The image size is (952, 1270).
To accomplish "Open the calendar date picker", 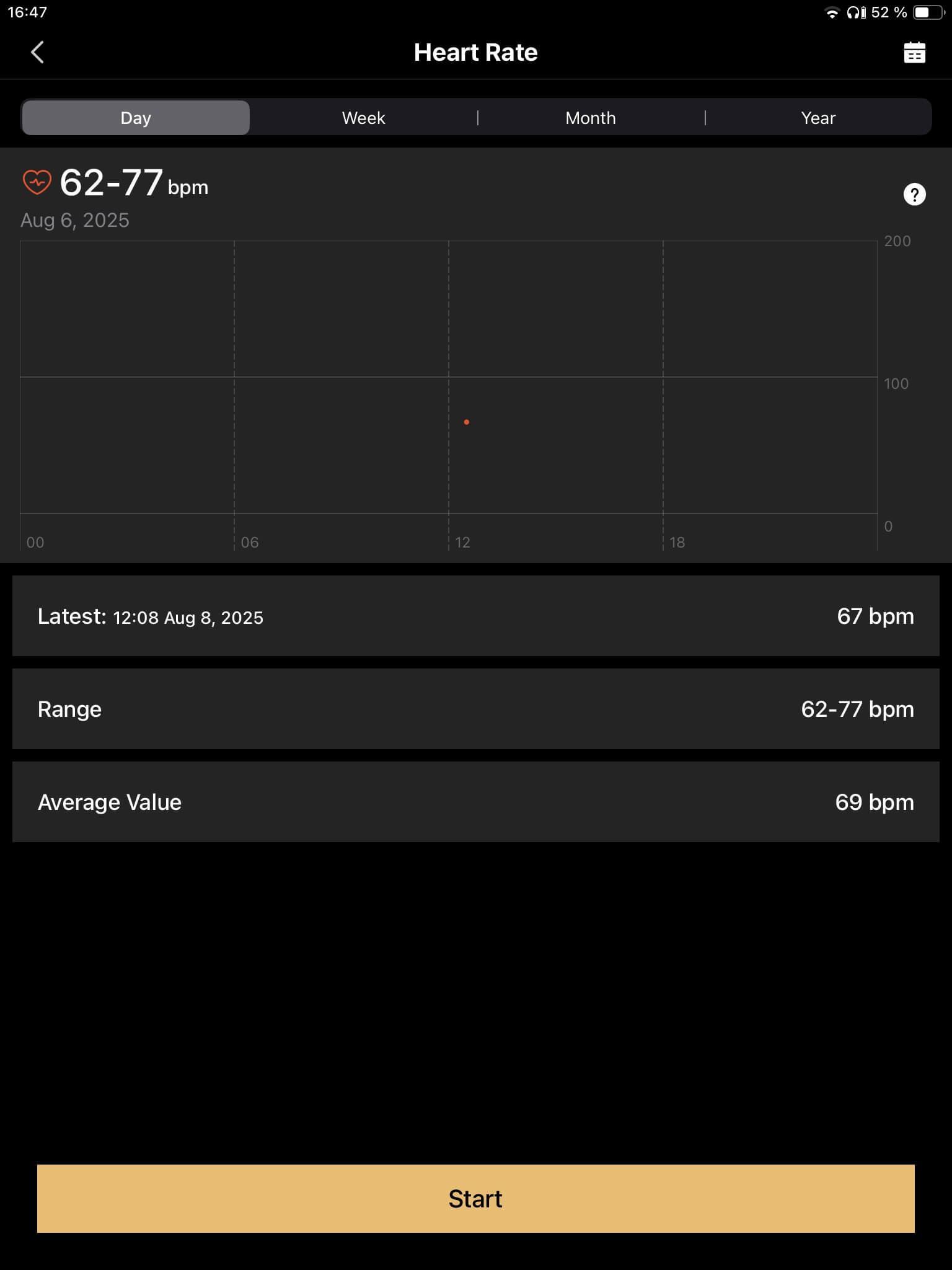I will [914, 53].
